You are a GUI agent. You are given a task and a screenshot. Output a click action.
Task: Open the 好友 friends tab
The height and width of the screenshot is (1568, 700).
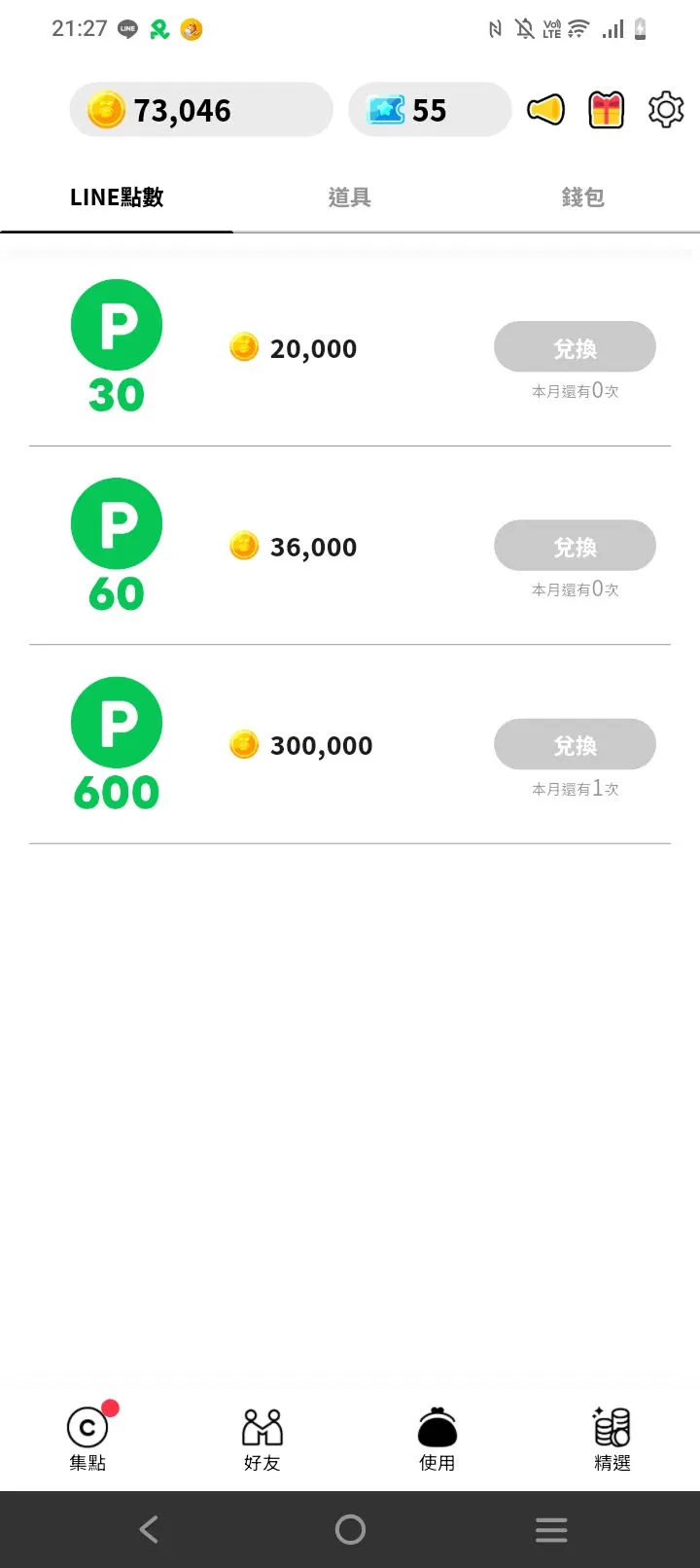[262, 1438]
